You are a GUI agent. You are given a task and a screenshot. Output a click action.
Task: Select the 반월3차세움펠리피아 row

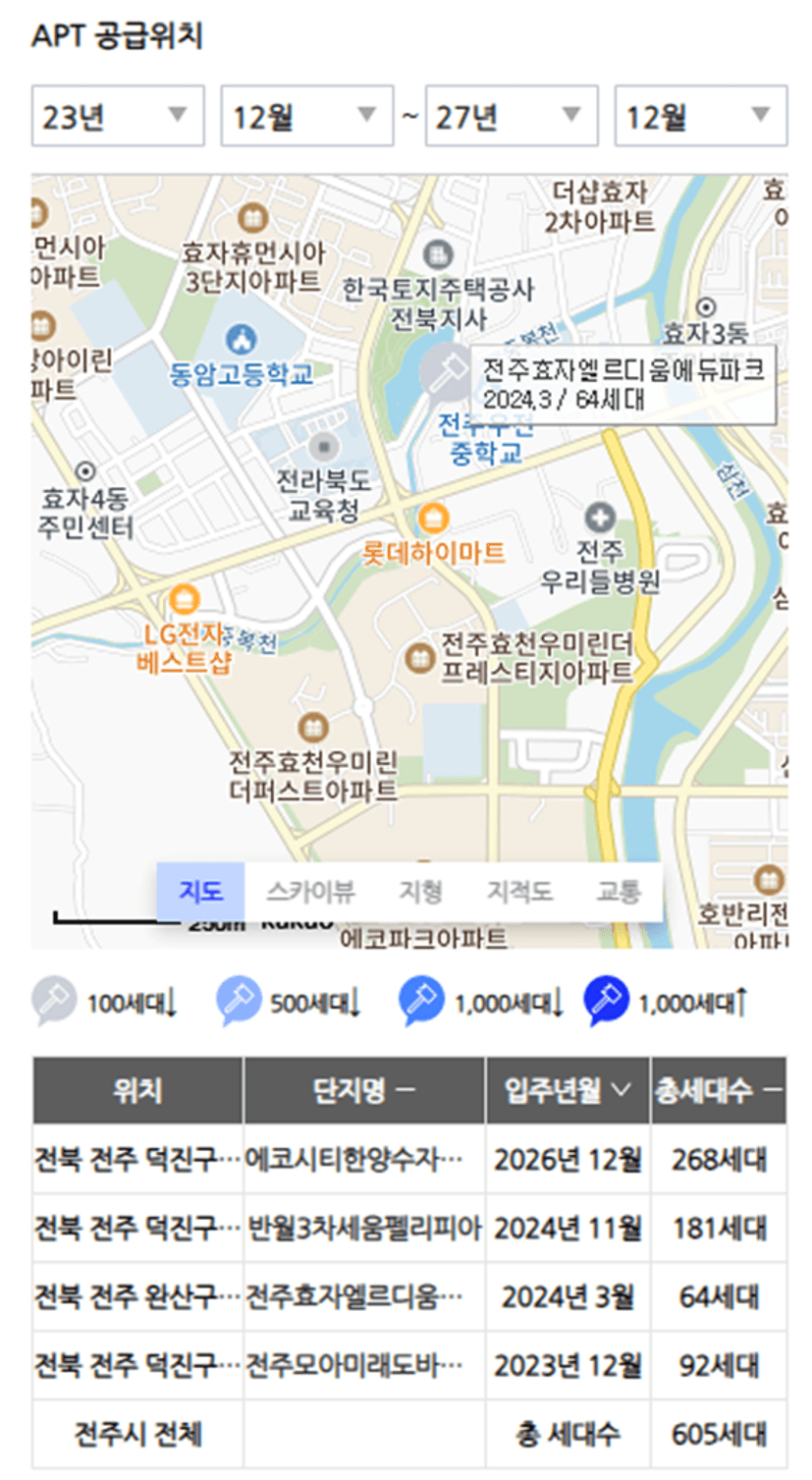tap(409, 1228)
